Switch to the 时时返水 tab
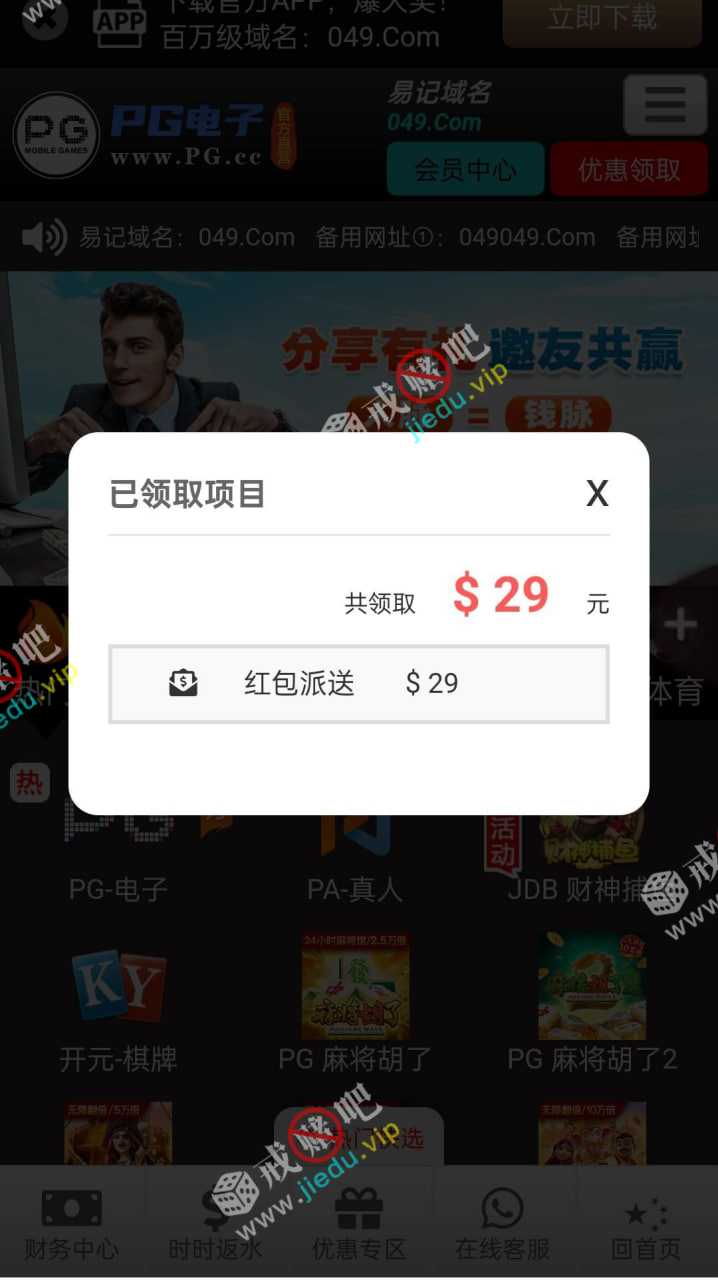 215,1224
